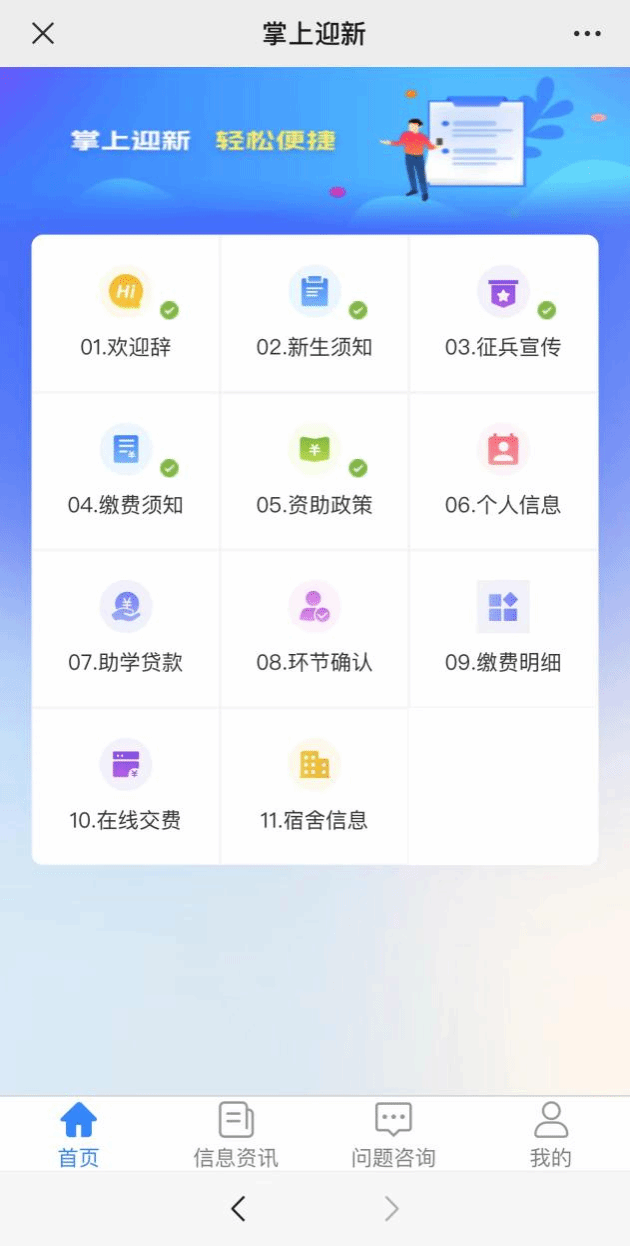Image resolution: width=630 pixels, height=1246 pixels.
Task: Open 11.宿舍信息 dormitory info
Action: pyautogui.click(x=314, y=787)
